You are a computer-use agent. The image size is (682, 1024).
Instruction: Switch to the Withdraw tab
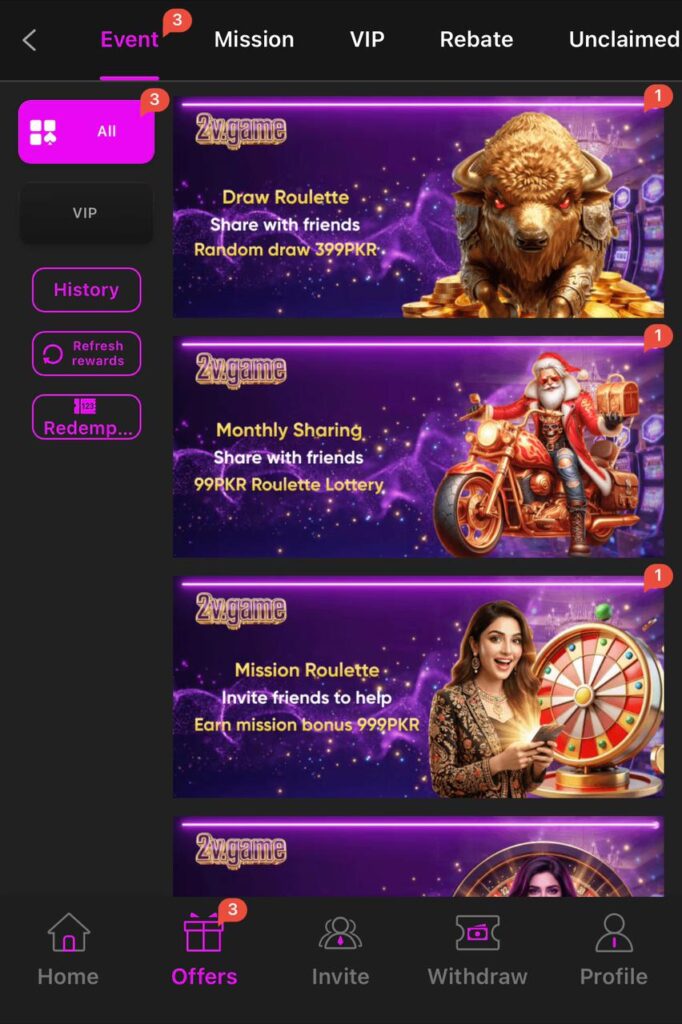(477, 950)
